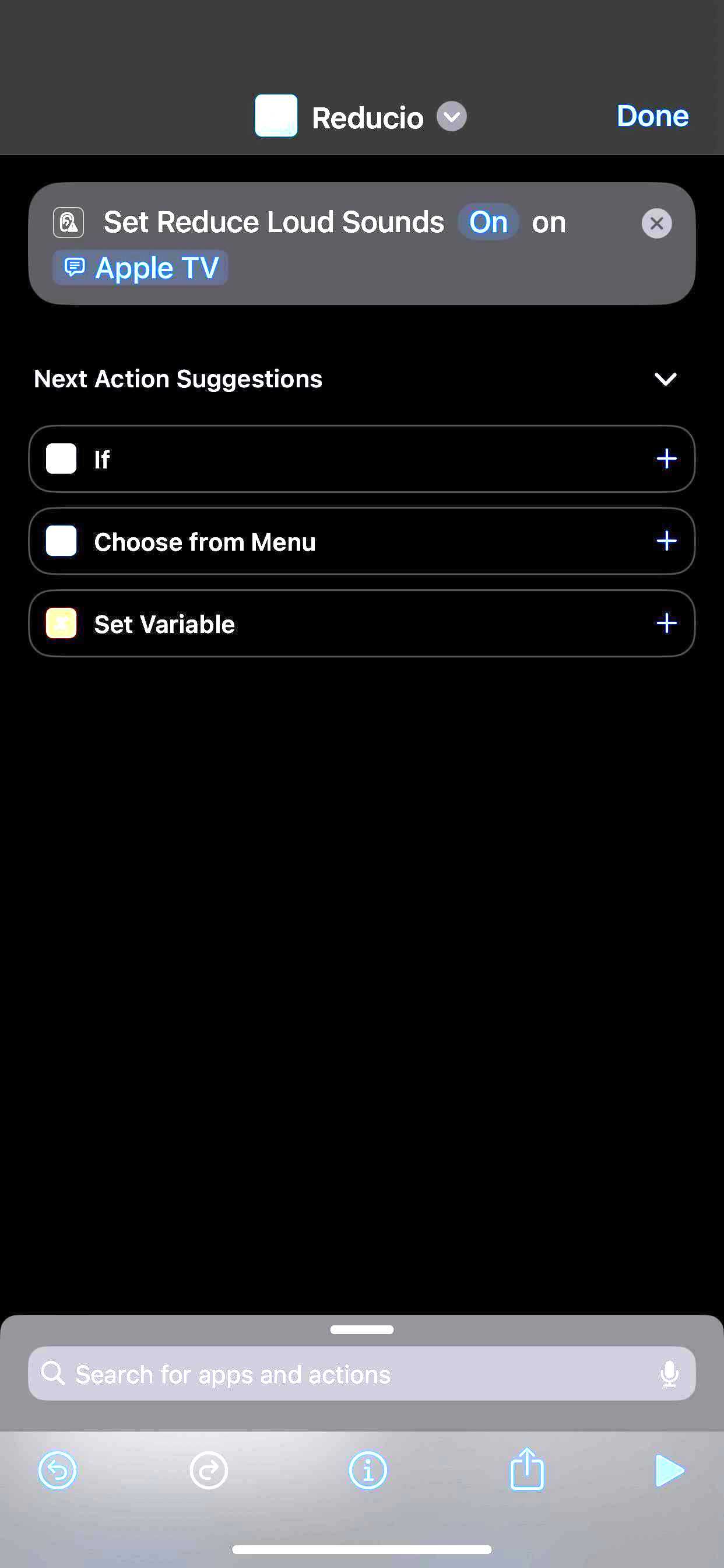724x1568 pixels.
Task: Run the shortcut with the play button
Action: (669, 1471)
